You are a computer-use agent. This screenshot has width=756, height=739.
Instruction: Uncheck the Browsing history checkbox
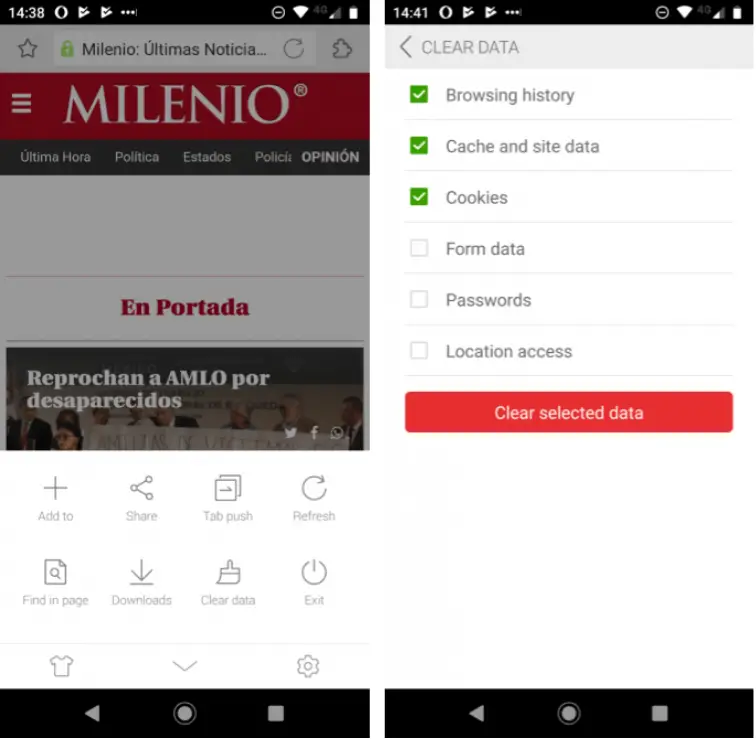pos(419,95)
